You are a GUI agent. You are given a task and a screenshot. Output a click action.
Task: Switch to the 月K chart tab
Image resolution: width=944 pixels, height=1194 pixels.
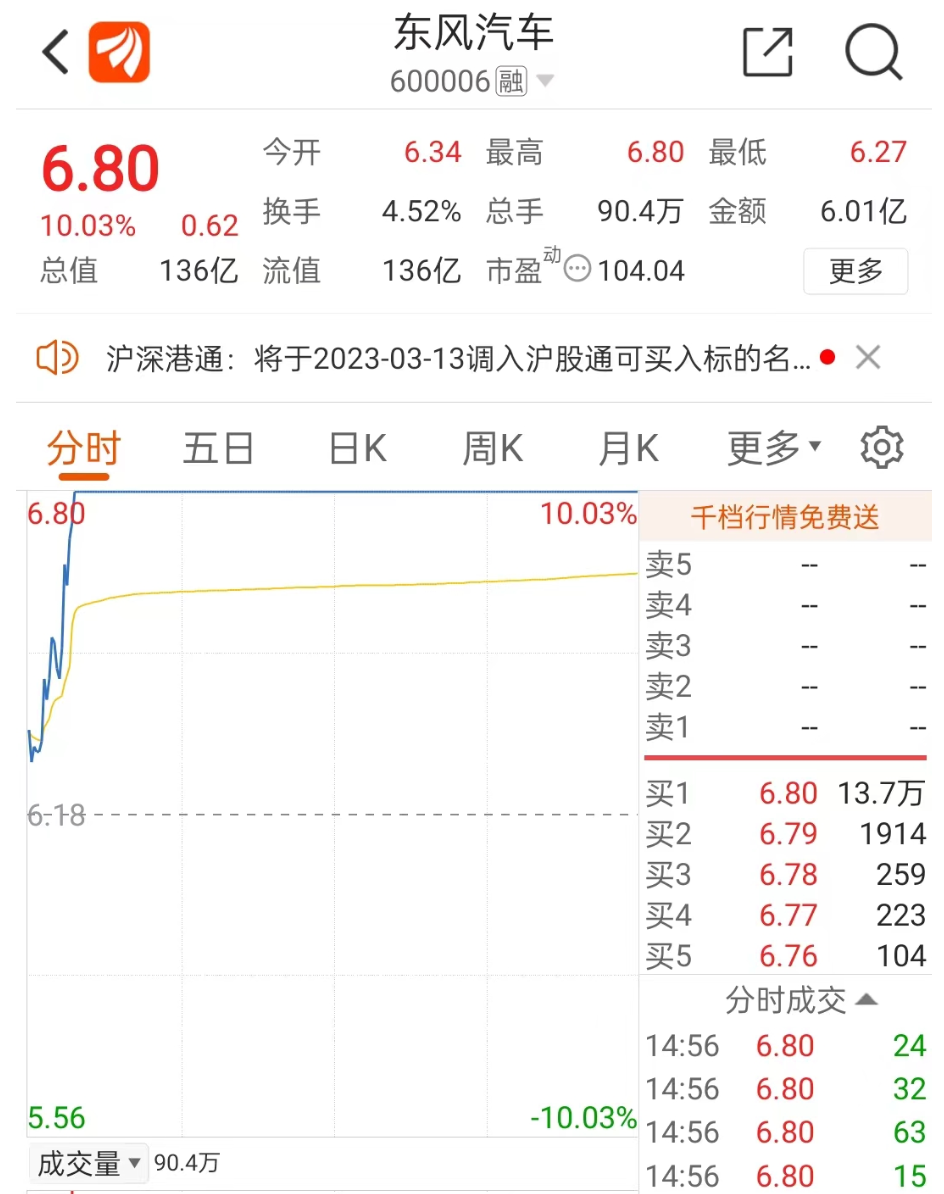point(627,449)
